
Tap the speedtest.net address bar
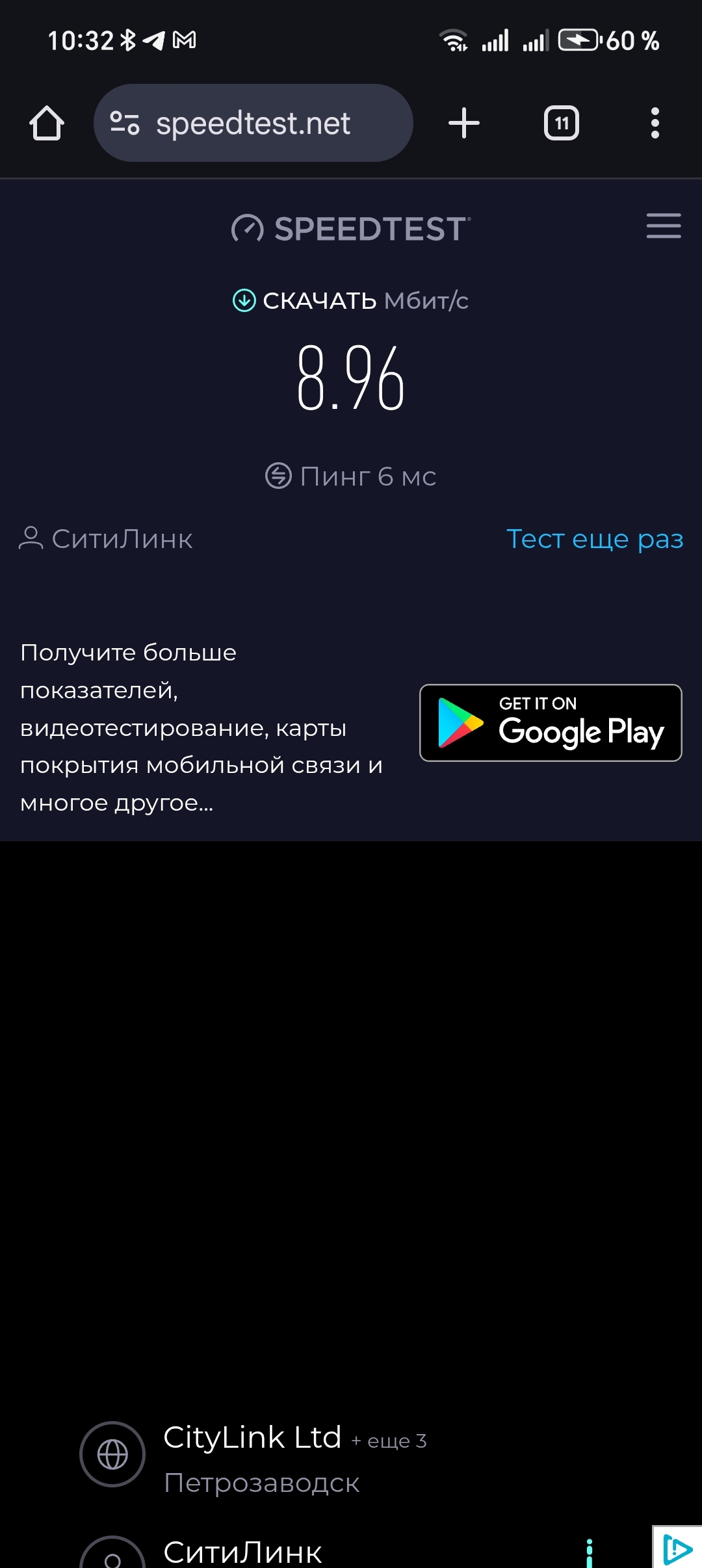click(253, 123)
